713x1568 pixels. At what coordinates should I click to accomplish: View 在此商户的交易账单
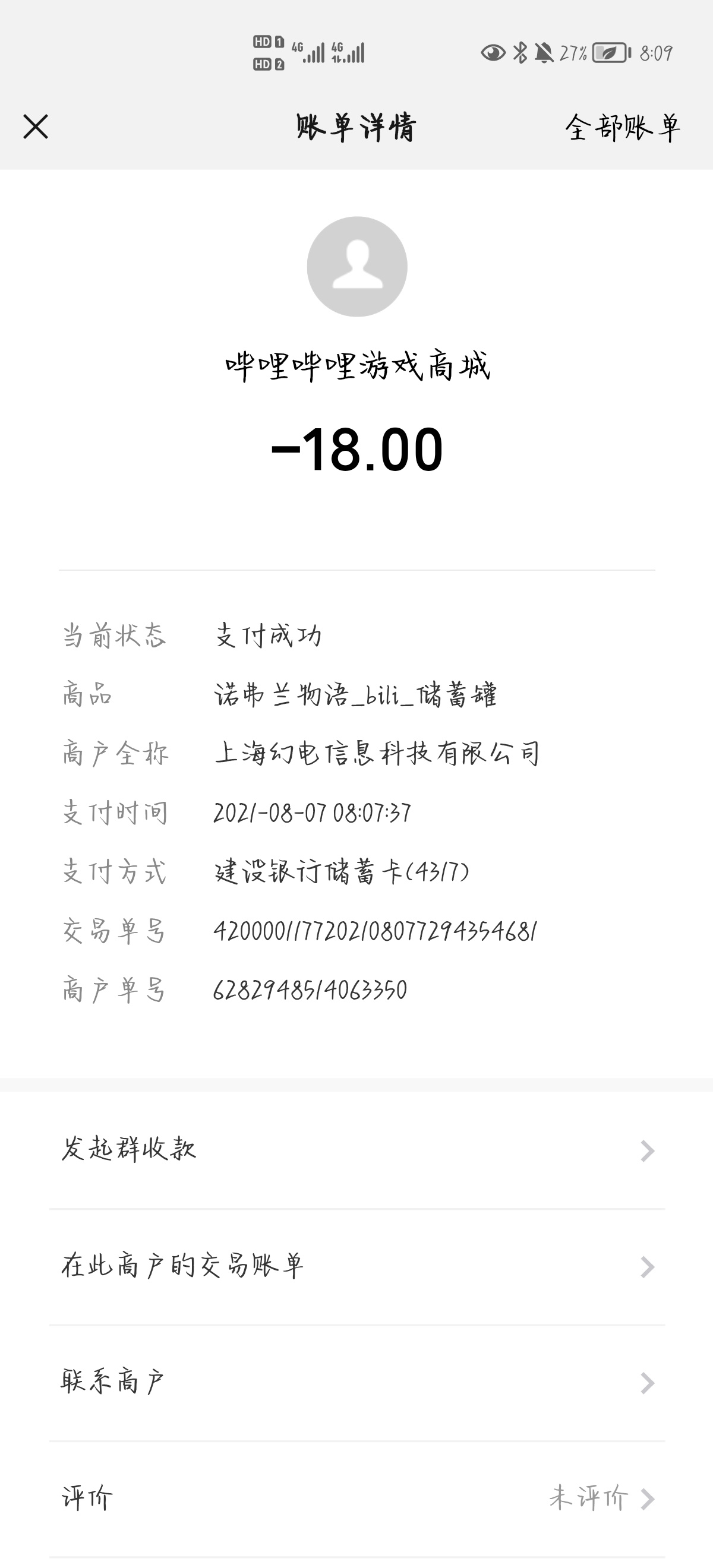pos(357,1267)
